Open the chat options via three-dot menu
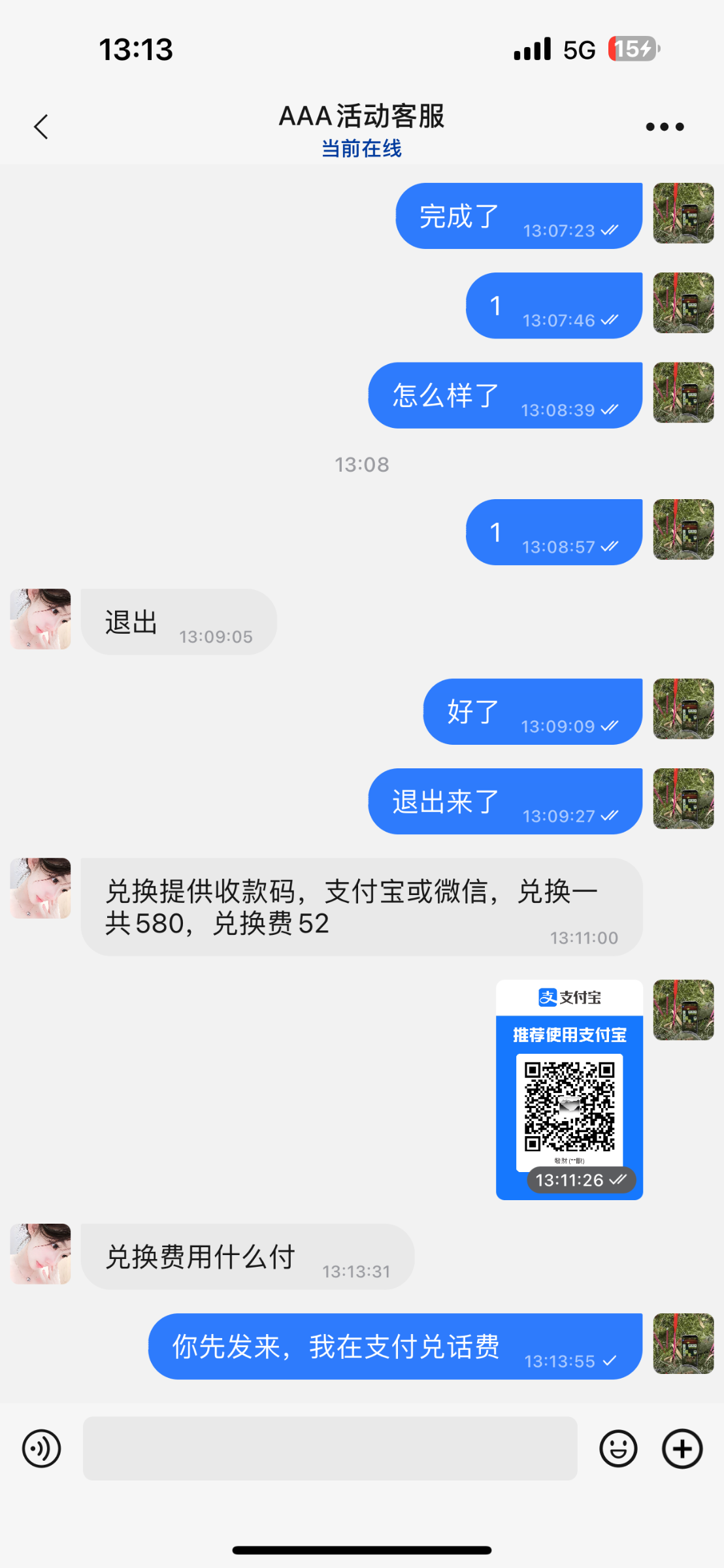The width and height of the screenshot is (724, 1568). coord(664,126)
